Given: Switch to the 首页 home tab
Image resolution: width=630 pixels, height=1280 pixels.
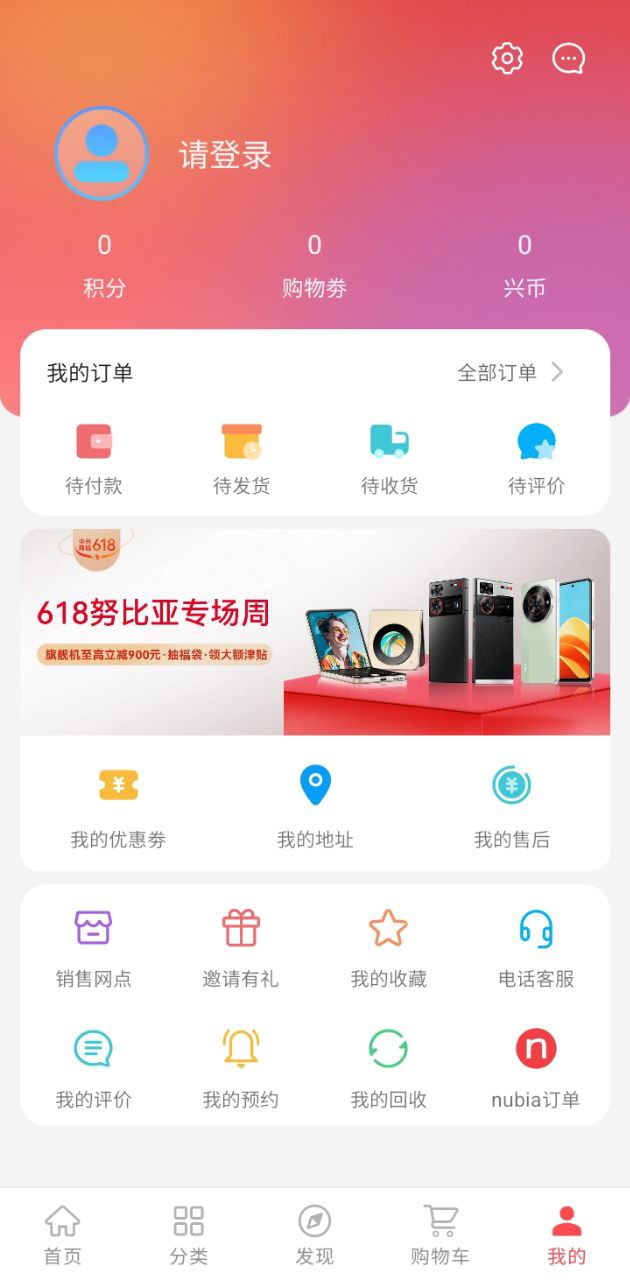Looking at the screenshot, I should 62,1235.
